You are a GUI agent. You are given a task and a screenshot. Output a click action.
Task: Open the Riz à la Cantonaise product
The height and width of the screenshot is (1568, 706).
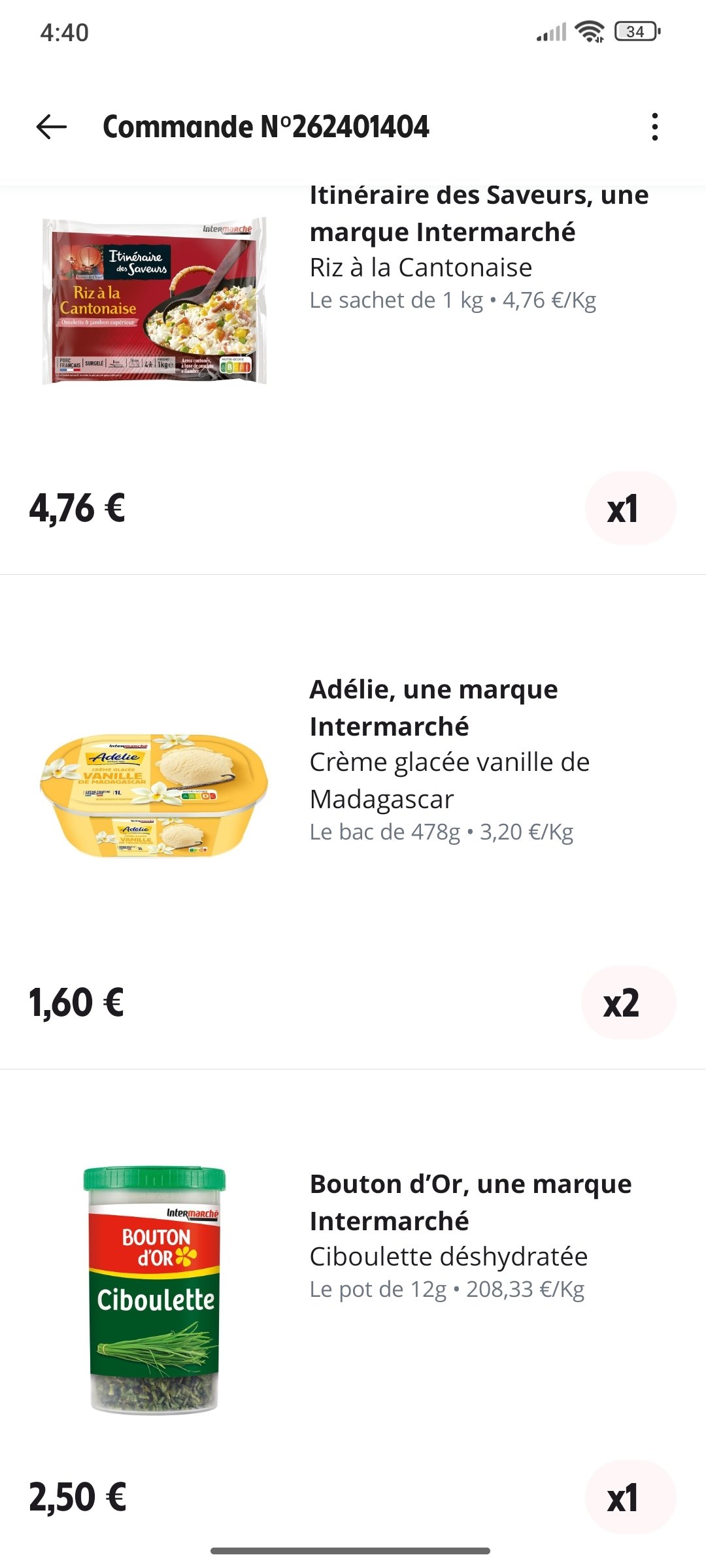coord(420,267)
